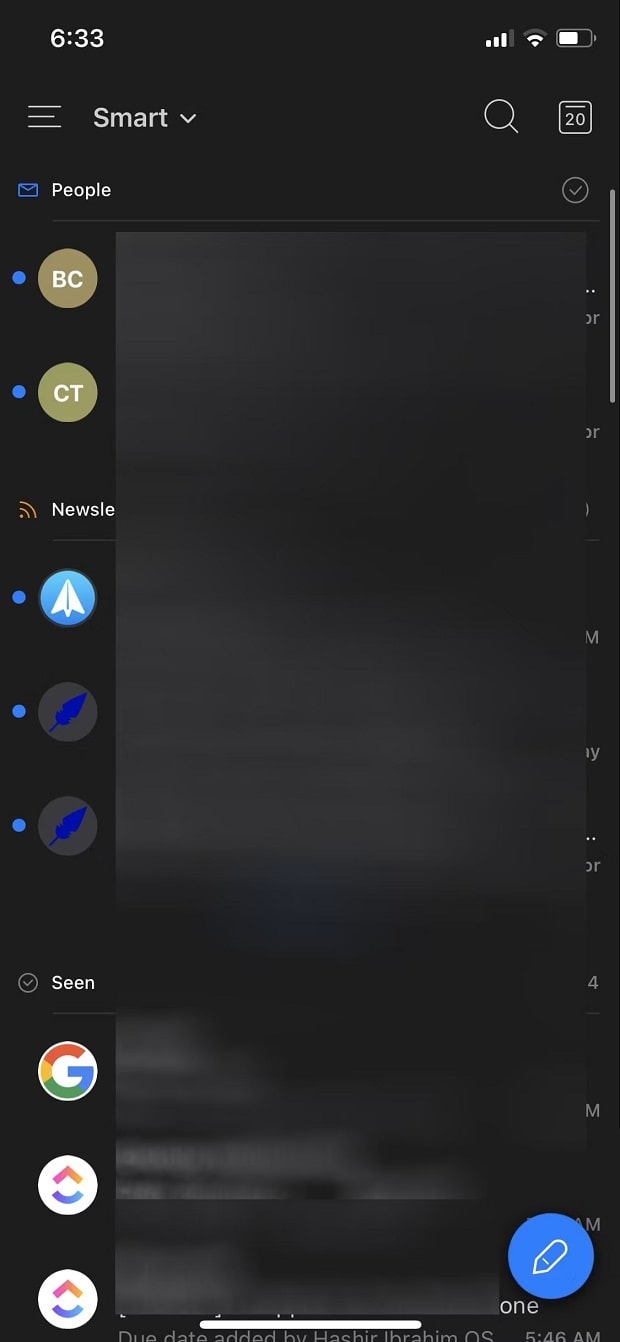Open the calendar icon showing 20
This screenshot has width=620, height=1342.
[x=575, y=117]
